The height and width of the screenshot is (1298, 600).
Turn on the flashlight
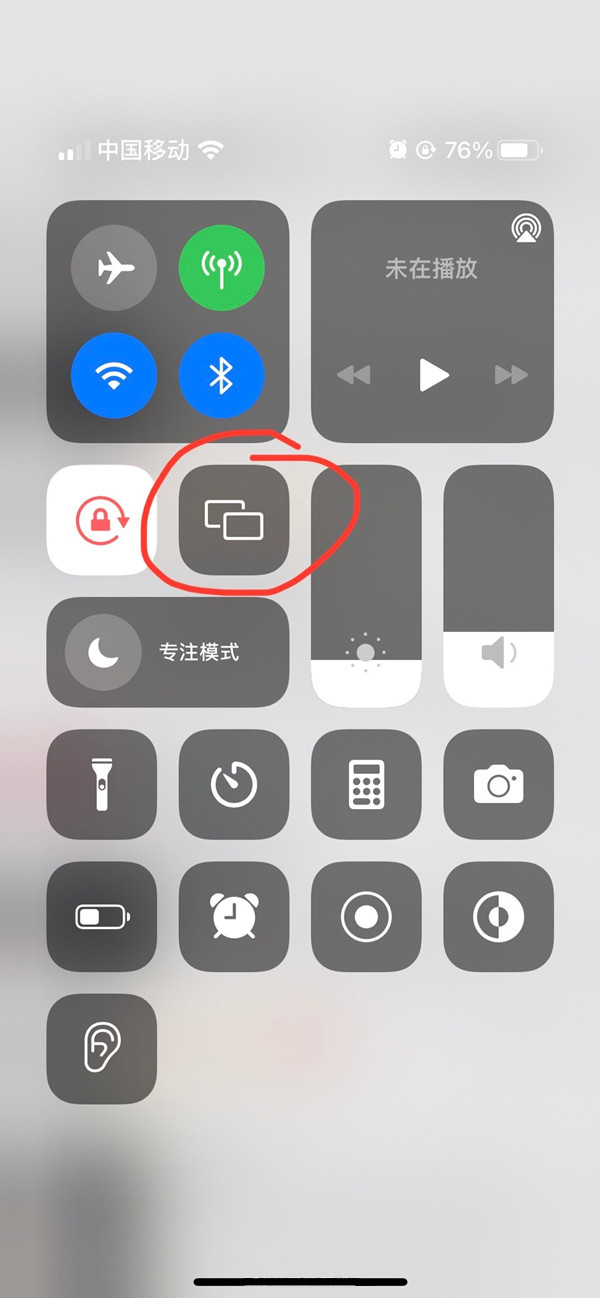coord(101,784)
